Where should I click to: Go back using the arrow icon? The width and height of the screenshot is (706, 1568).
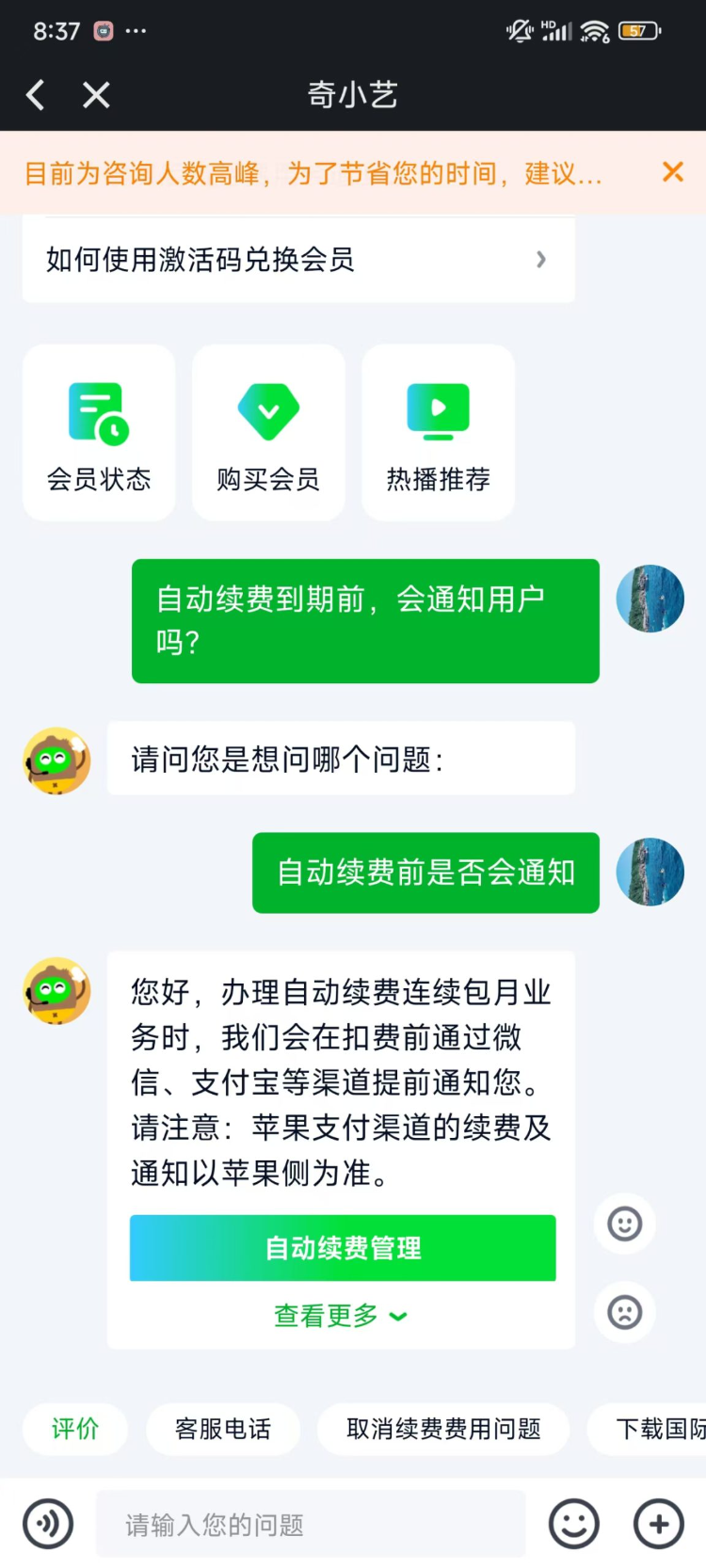[x=36, y=95]
